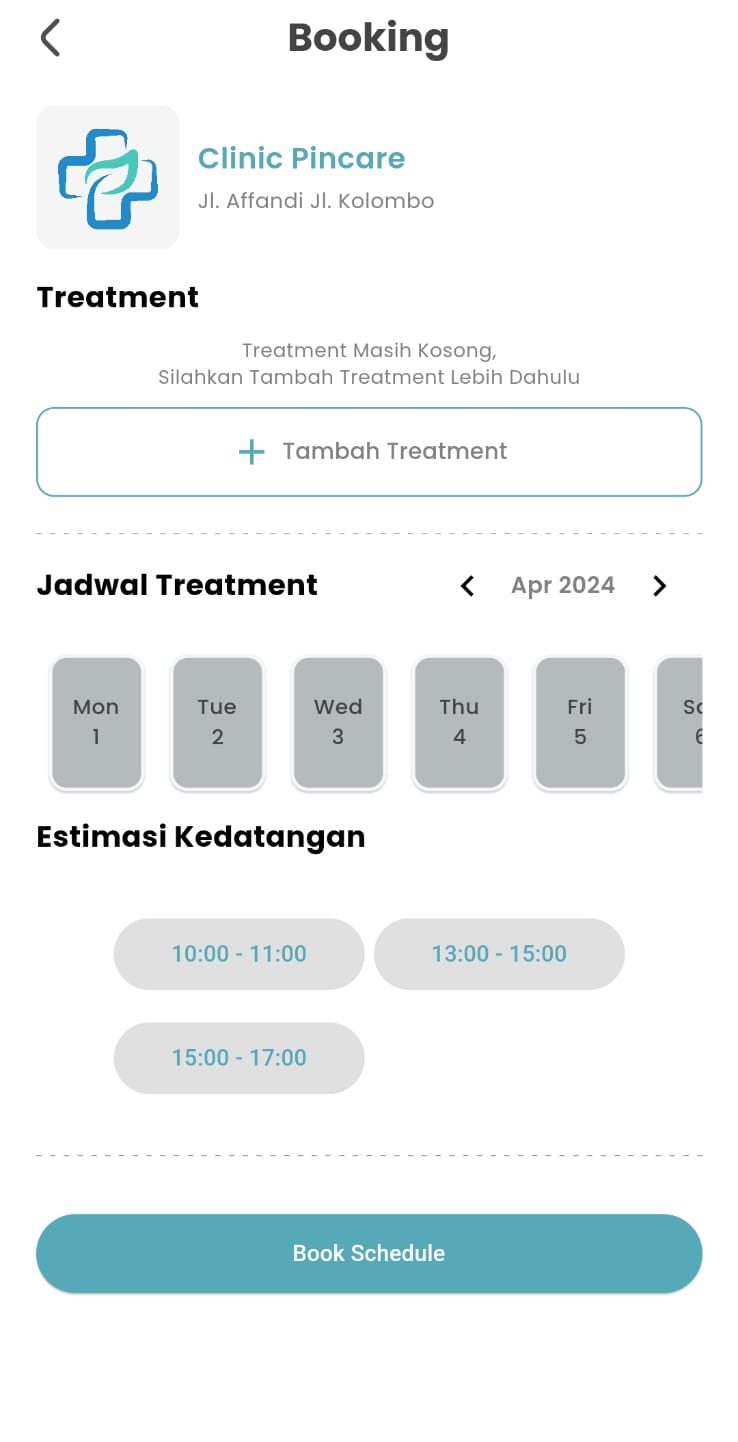738x1442 pixels.
Task: Go back from the Booking screen
Action: (50, 39)
